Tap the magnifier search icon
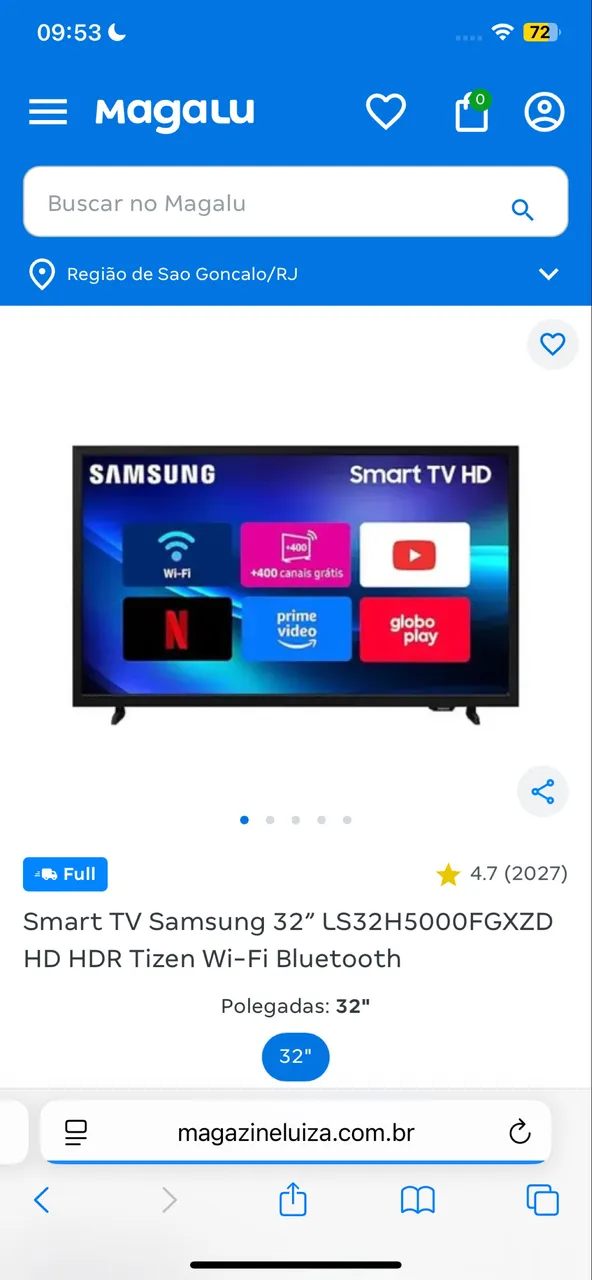 click(x=522, y=209)
